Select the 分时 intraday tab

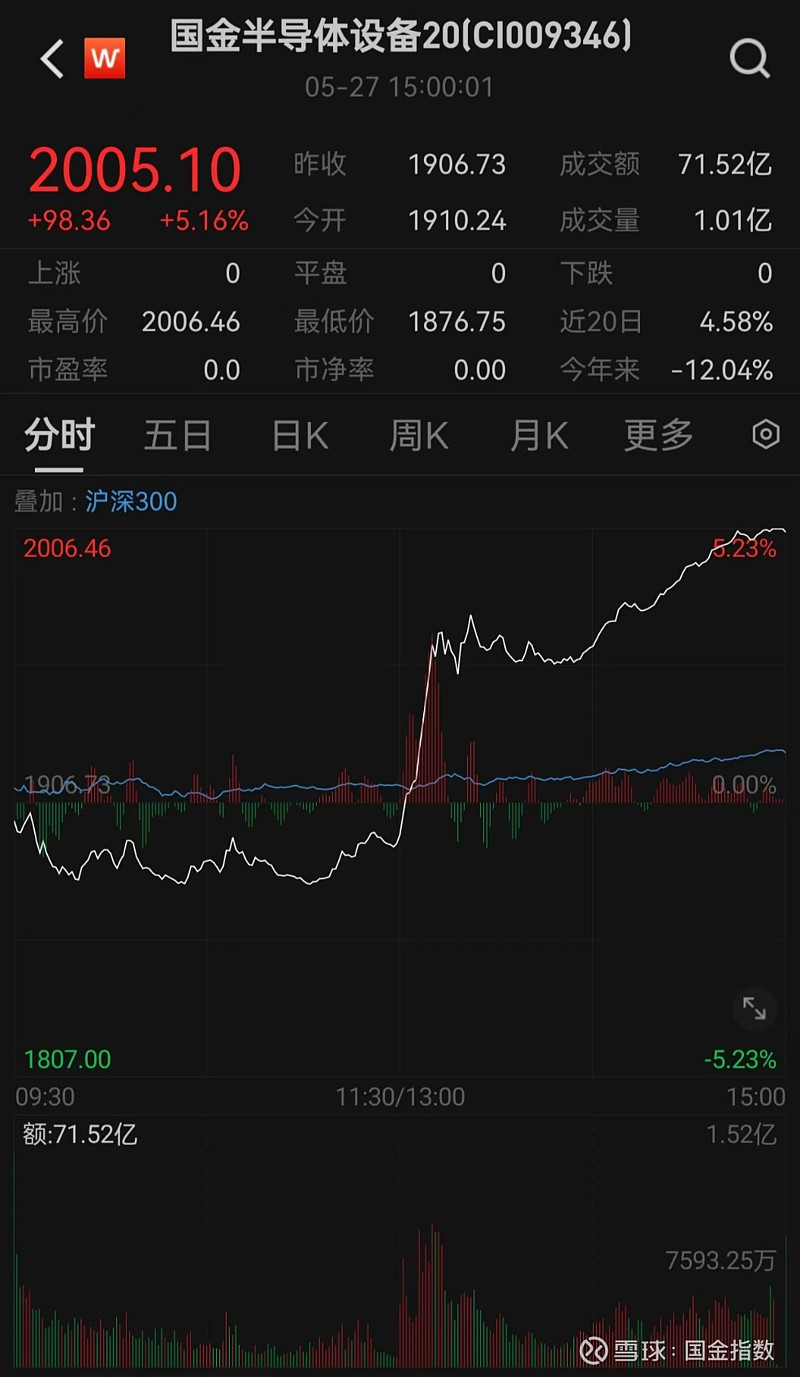[x=57, y=435]
